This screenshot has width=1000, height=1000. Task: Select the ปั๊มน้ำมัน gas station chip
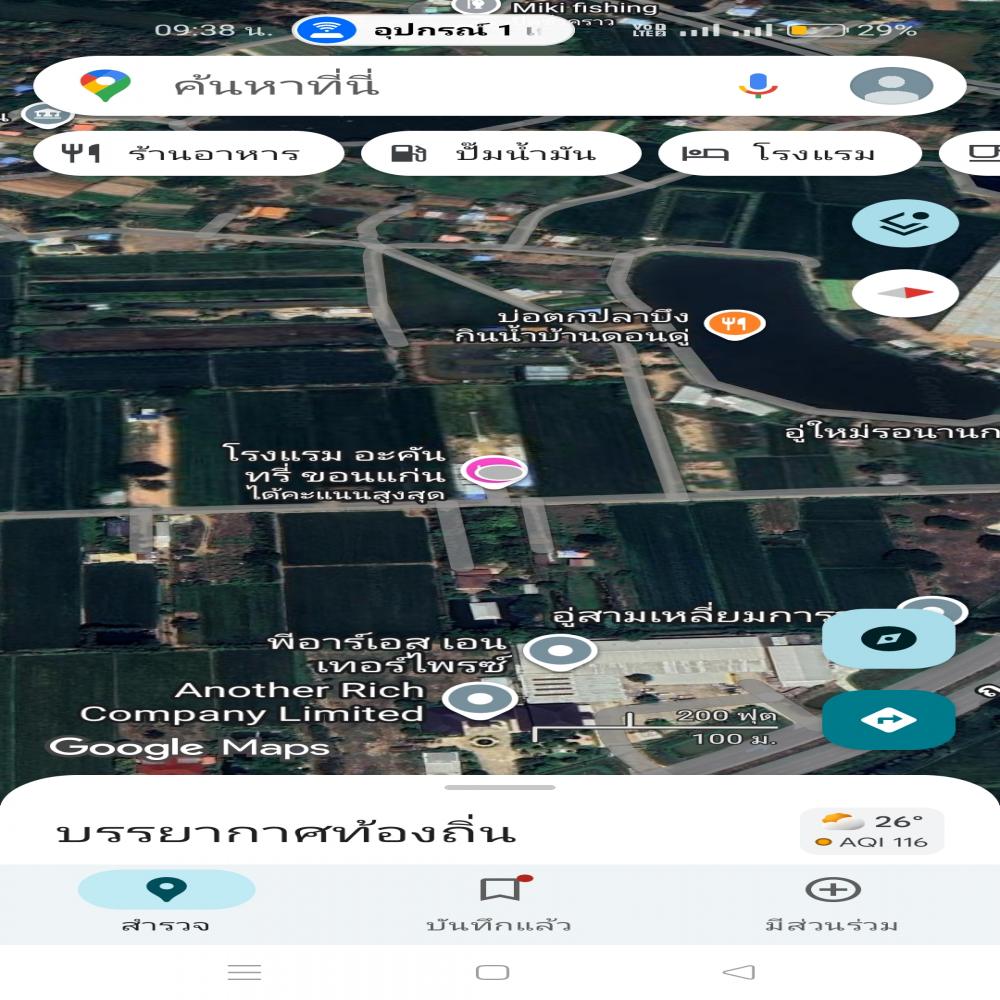tap(500, 154)
